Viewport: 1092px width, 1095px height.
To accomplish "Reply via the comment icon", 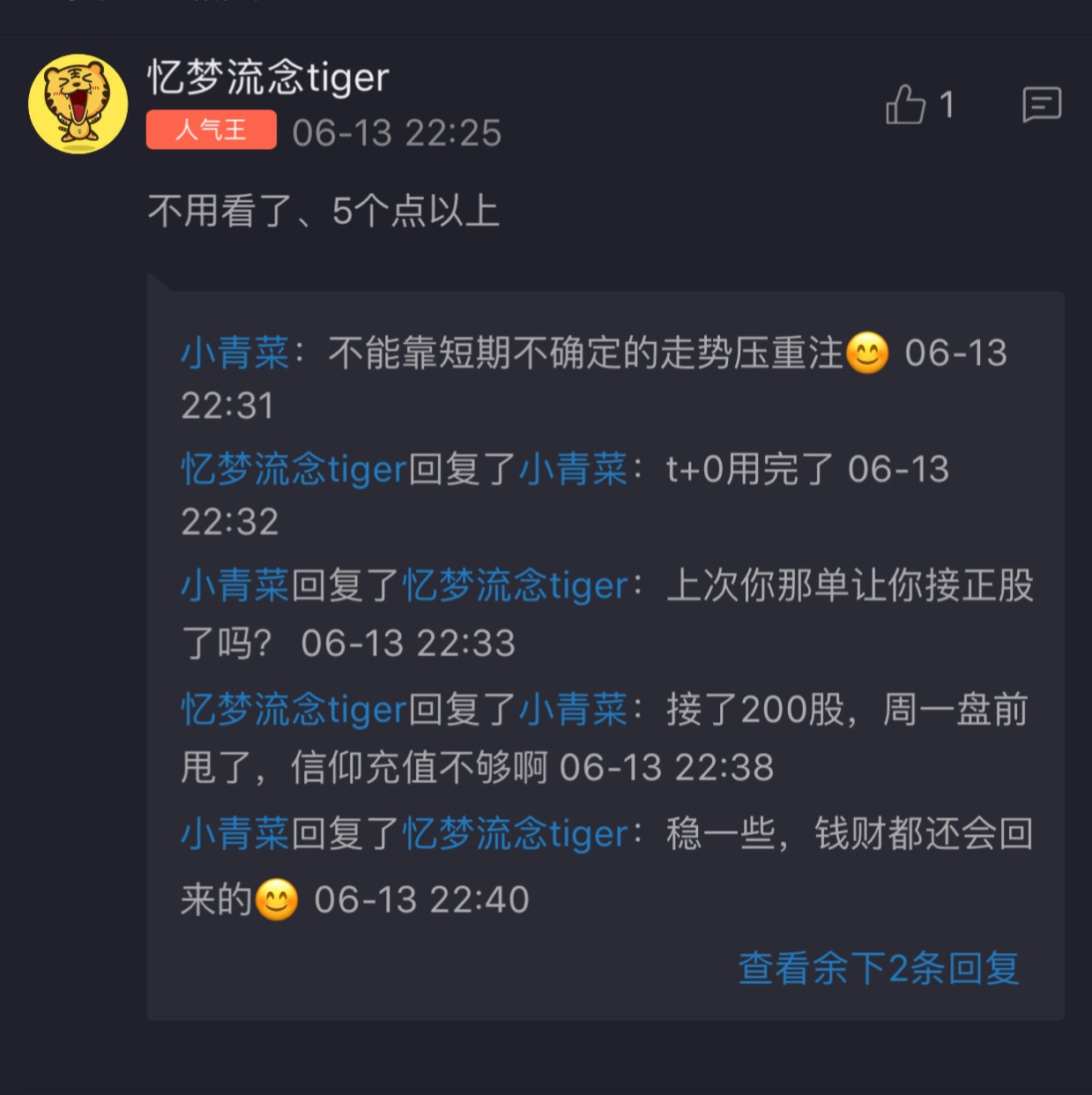I will 1041,105.
